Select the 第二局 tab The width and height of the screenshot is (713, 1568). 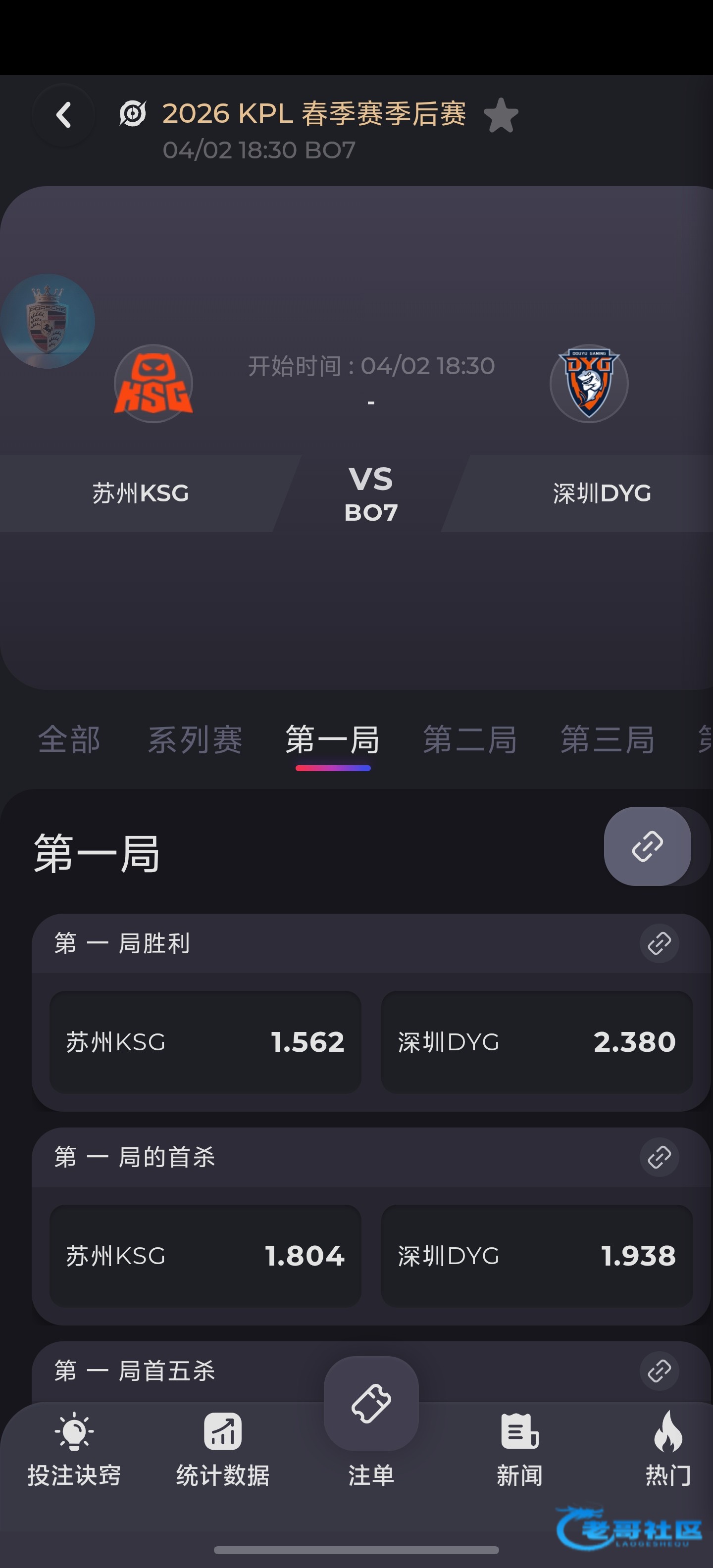click(x=469, y=740)
